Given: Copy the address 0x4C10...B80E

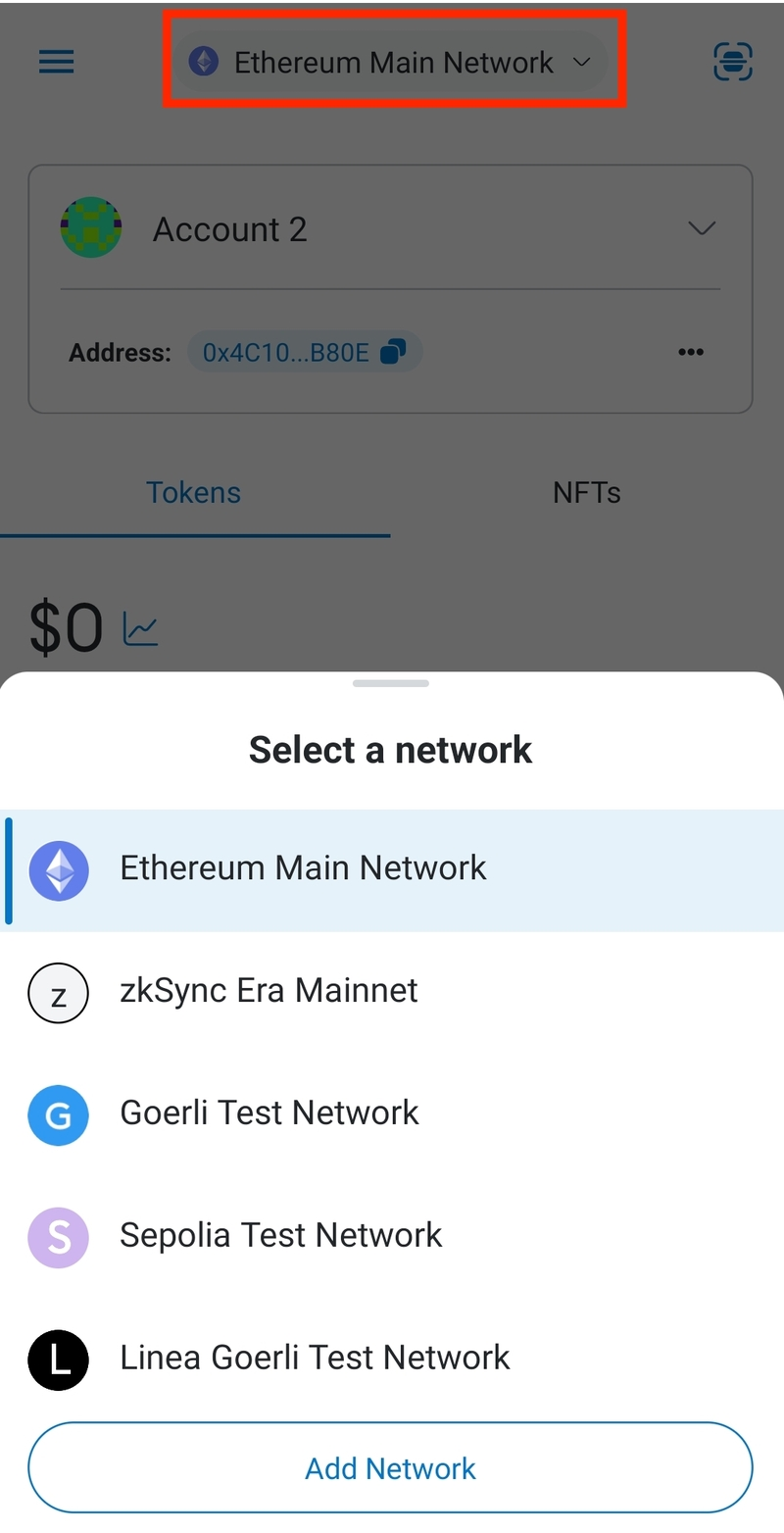Looking at the screenshot, I should click(x=305, y=352).
